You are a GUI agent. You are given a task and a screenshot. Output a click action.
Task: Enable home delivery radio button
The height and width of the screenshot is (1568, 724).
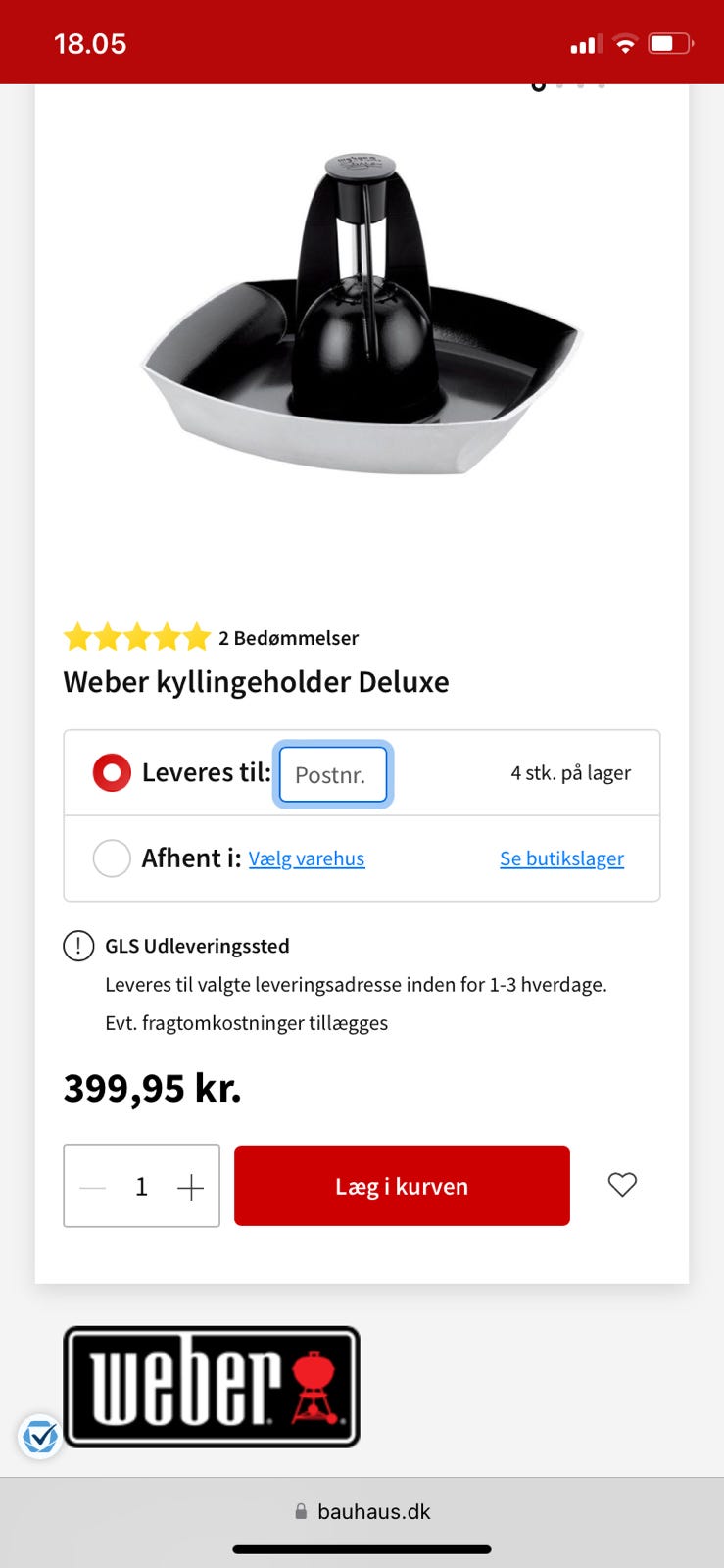[112, 772]
